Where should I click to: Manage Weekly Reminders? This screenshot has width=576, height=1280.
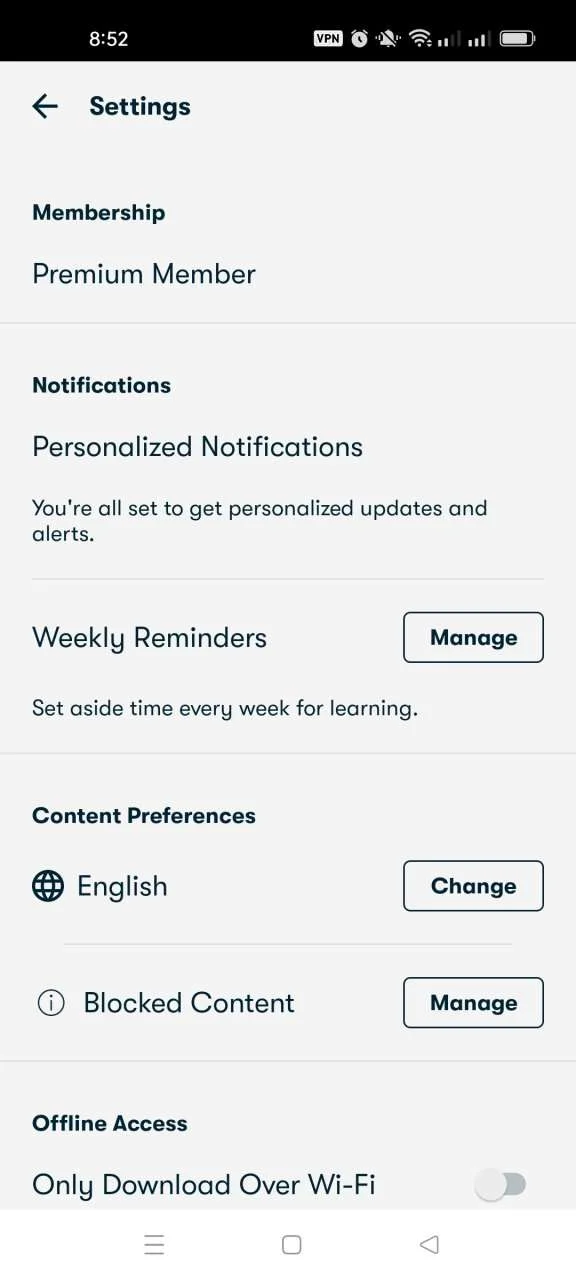pos(473,638)
